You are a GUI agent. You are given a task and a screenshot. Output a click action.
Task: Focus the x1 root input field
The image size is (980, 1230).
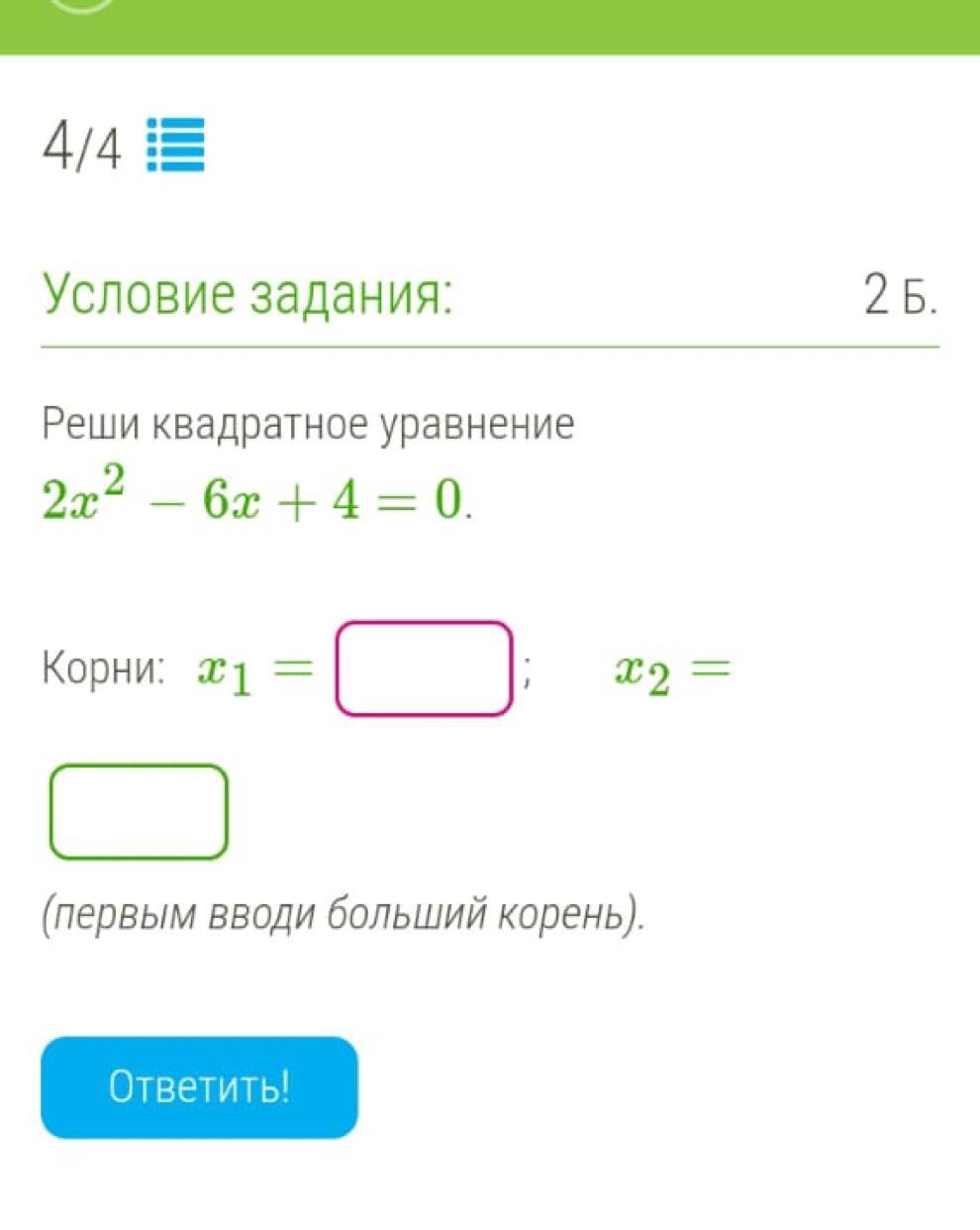coord(424,668)
